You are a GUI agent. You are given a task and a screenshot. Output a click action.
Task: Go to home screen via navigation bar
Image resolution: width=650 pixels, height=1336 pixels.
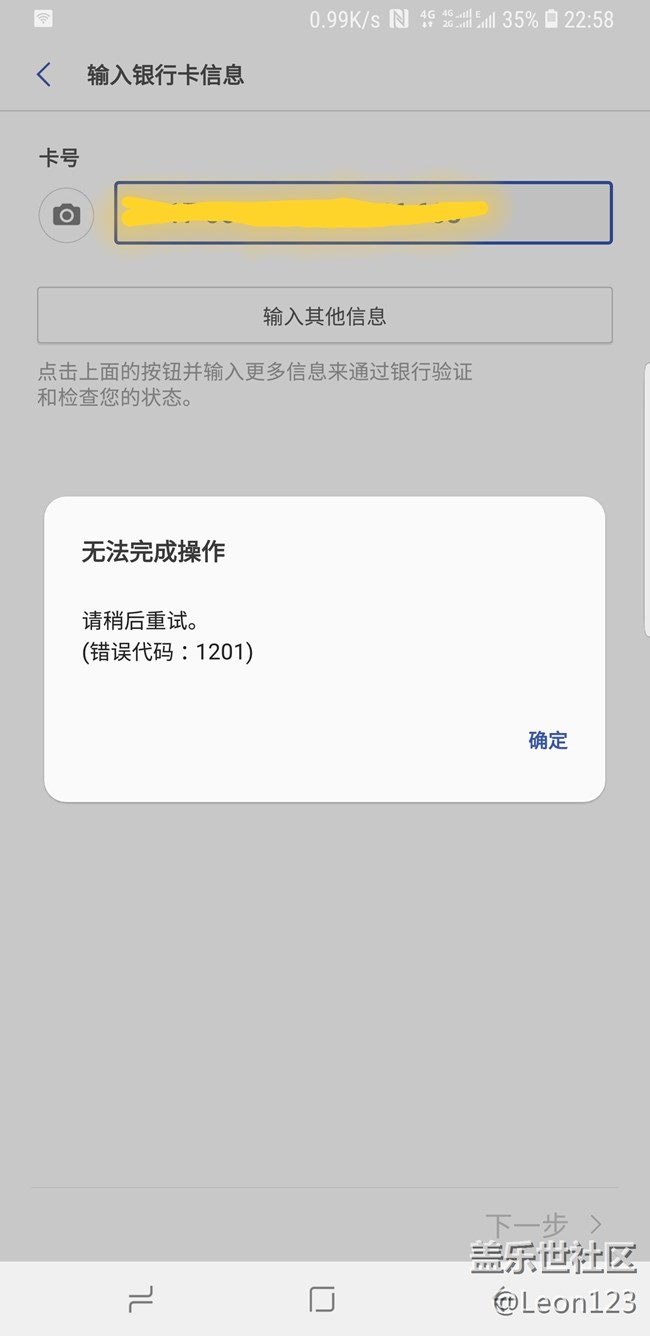[x=322, y=1299]
